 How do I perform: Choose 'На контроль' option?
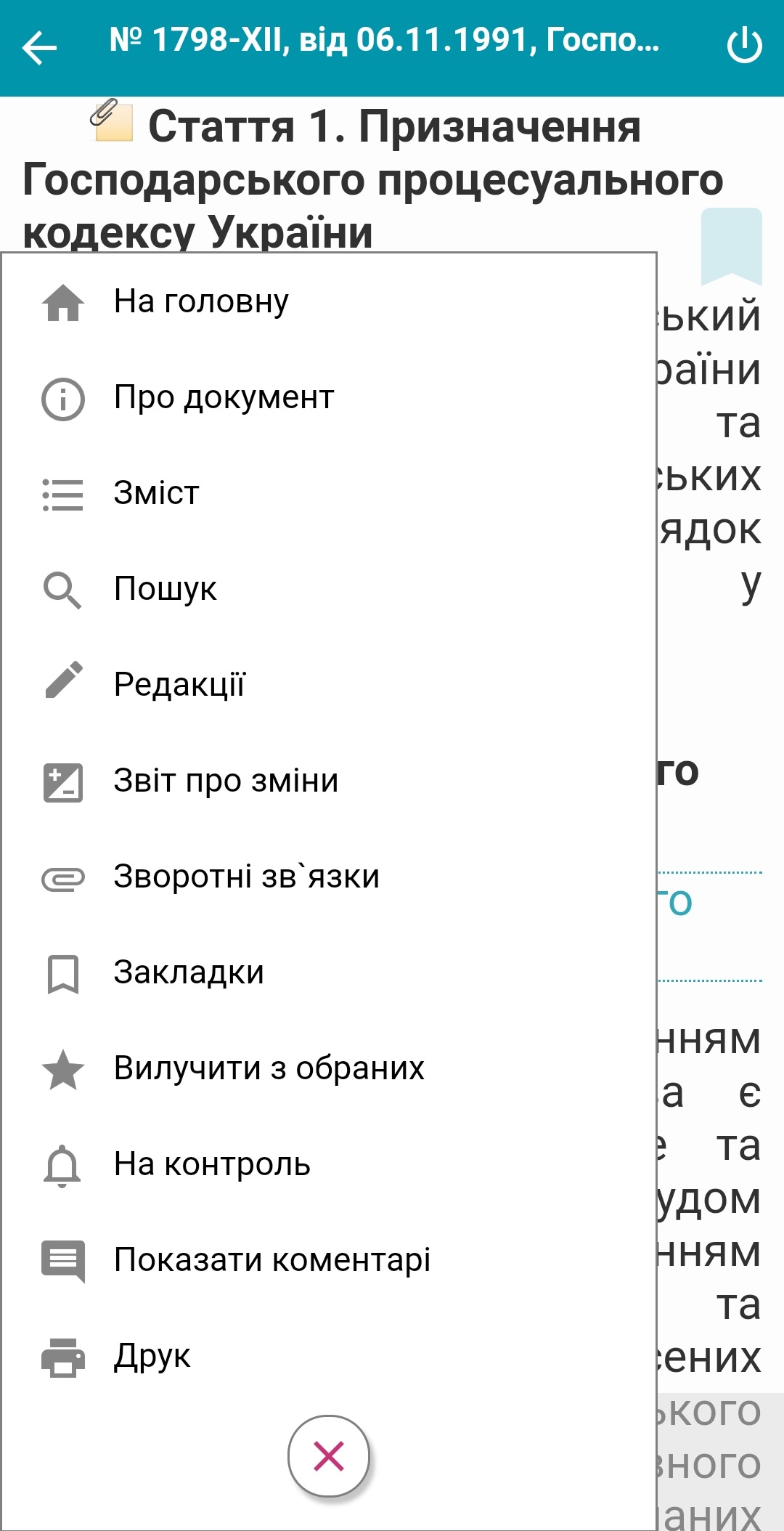[x=329, y=1164]
